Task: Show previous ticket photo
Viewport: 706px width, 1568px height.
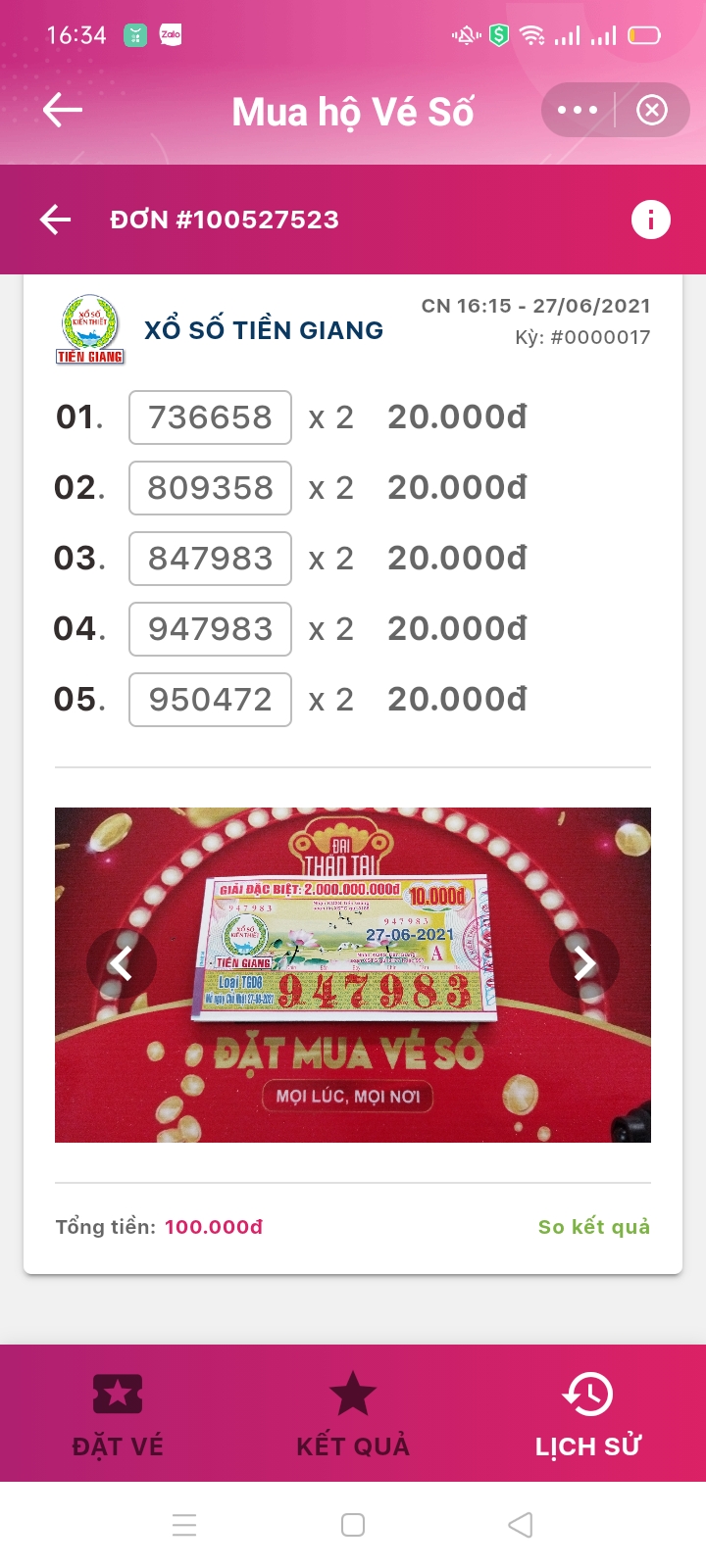Action: click(122, 963)
